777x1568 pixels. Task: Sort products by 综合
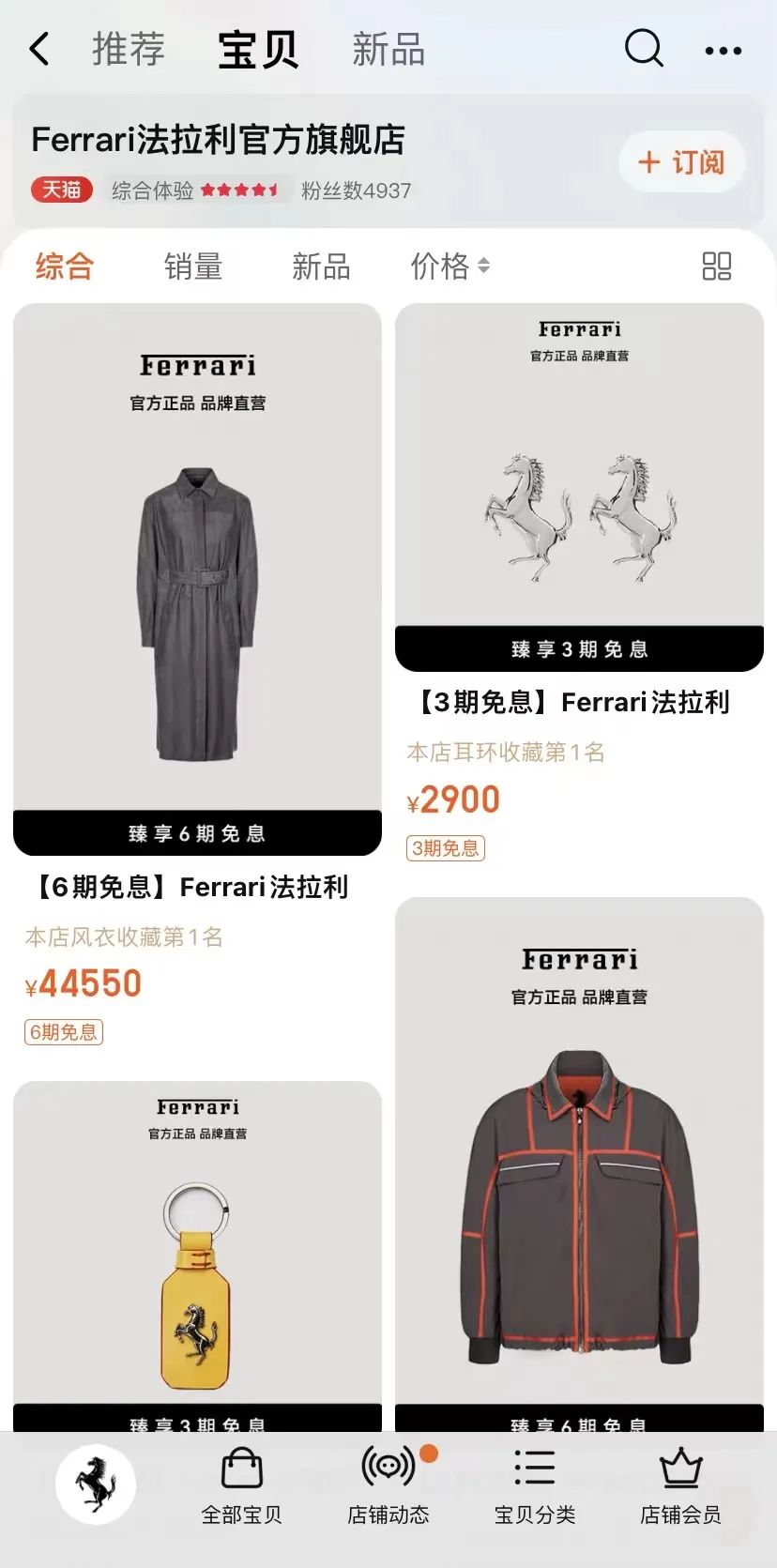[x=65, y=266]
